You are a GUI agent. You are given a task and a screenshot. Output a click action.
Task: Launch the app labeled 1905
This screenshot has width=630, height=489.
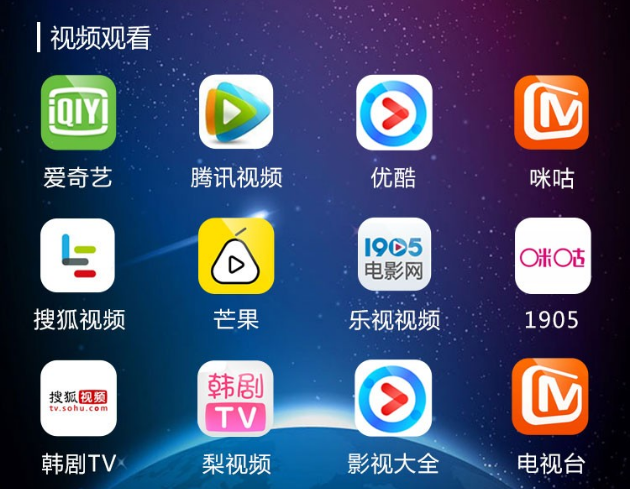(x=552, y=256)
